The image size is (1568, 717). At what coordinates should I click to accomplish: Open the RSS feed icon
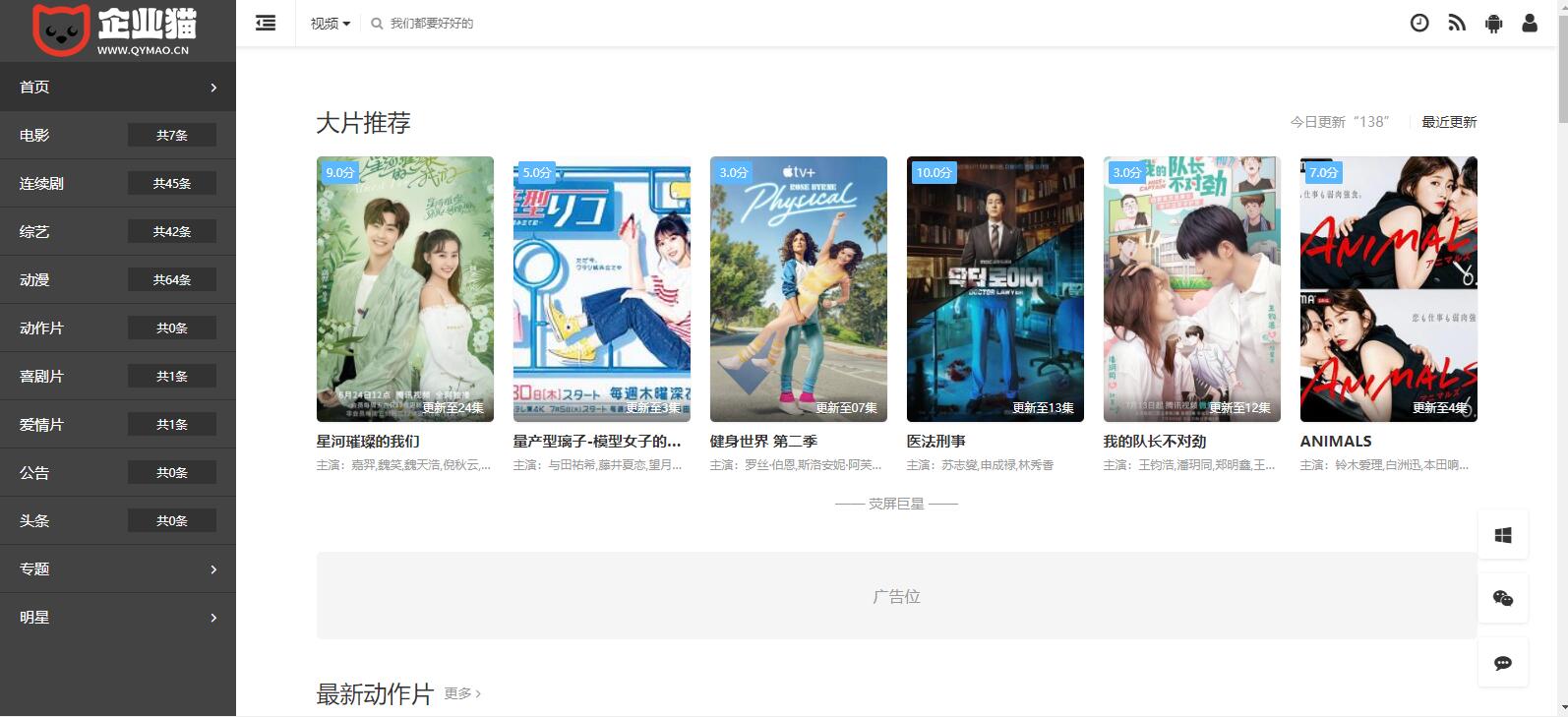pos(1457,23)
